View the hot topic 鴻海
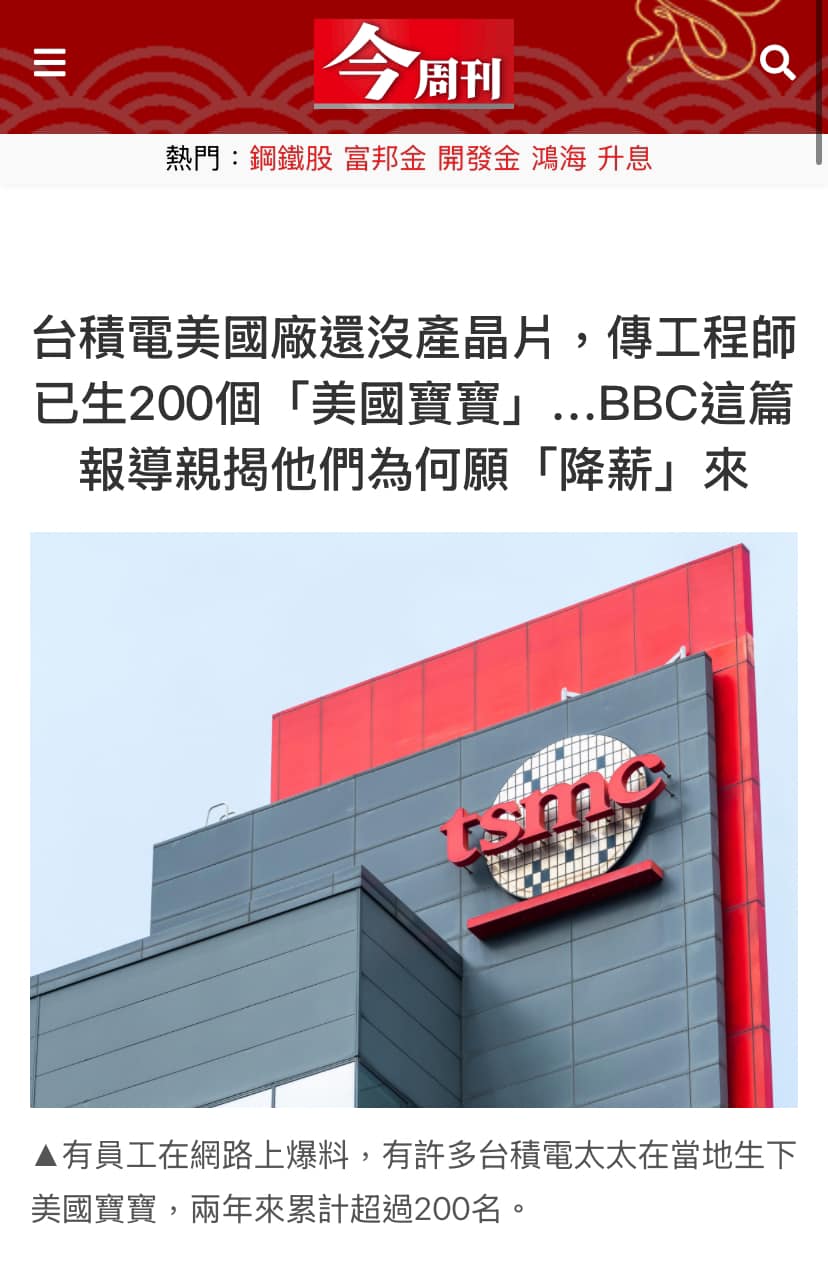The height and width of the screenshot is (1261, 828). point(558,158)
